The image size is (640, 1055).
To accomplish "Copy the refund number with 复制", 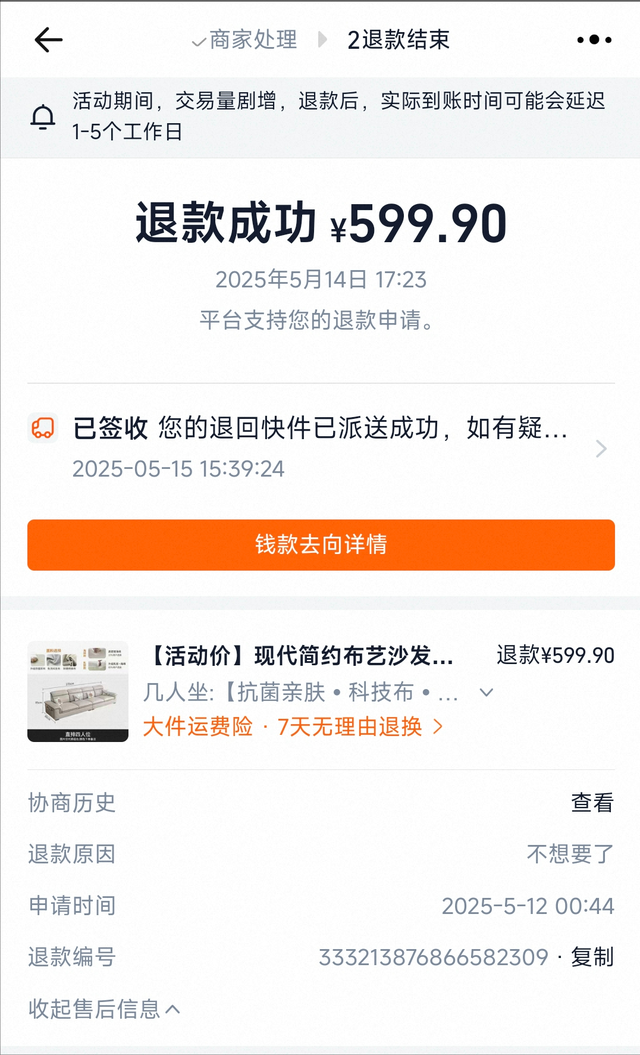I will tap(592, 956).
